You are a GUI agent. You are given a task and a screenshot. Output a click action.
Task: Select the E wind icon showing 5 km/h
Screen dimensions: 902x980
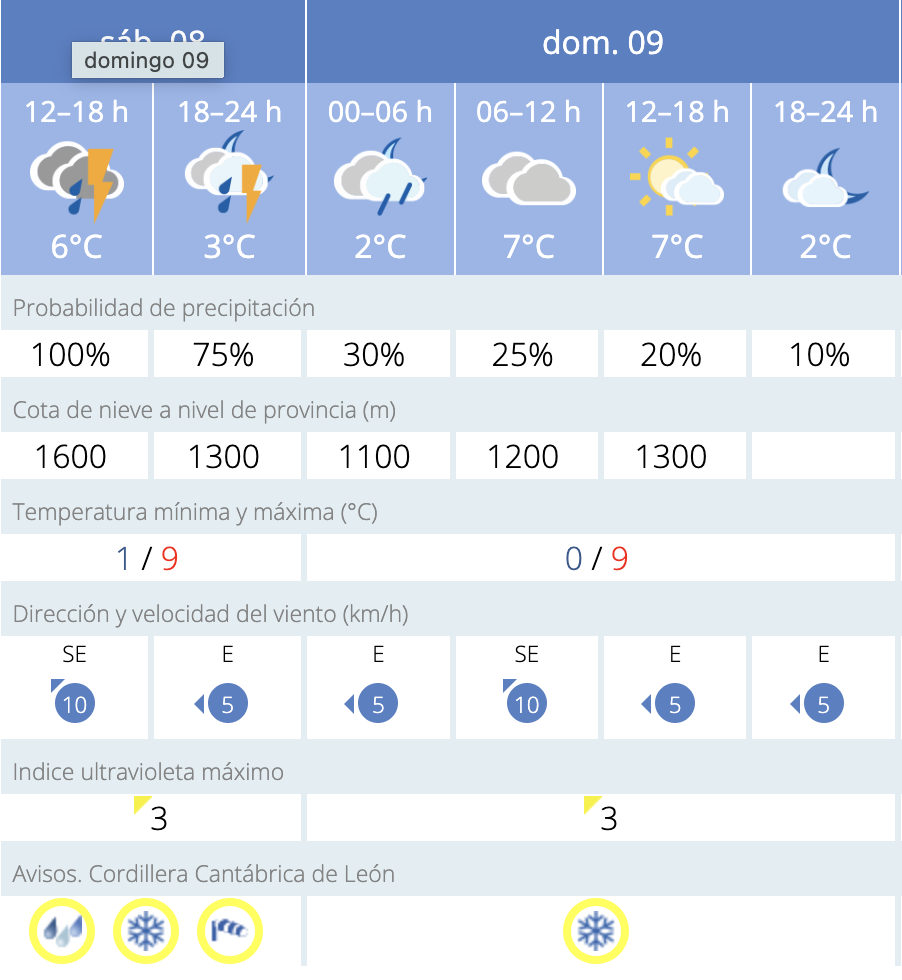click(x=227, y=703)
